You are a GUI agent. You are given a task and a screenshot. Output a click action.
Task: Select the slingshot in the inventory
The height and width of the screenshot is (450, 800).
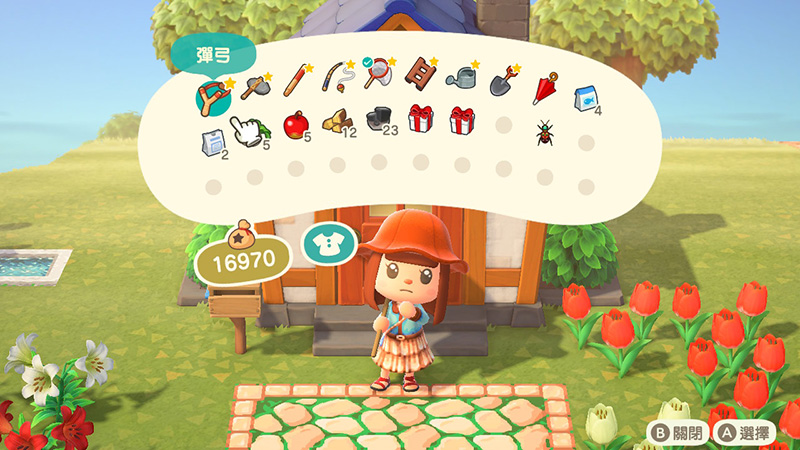[211, 95]
